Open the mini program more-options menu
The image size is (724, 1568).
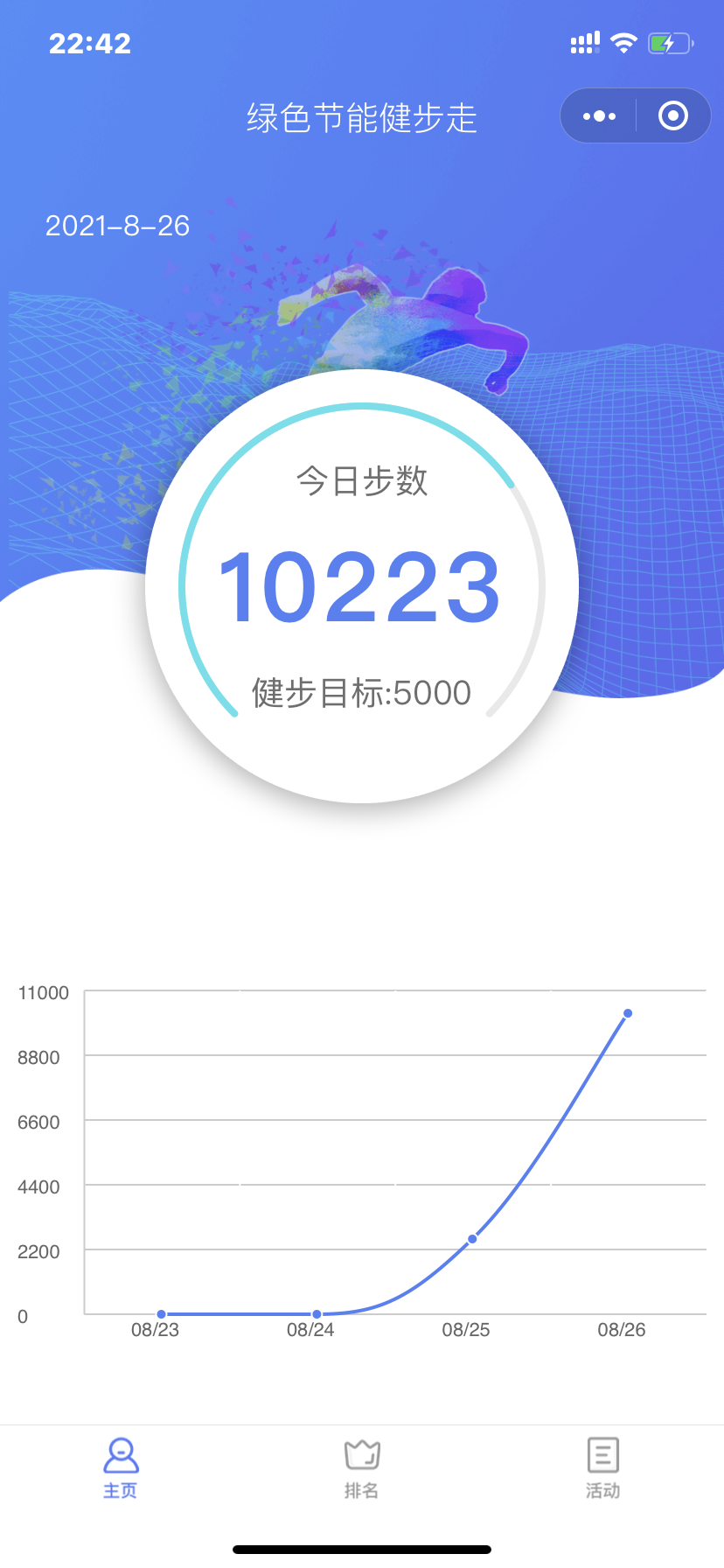pos(599,116)
